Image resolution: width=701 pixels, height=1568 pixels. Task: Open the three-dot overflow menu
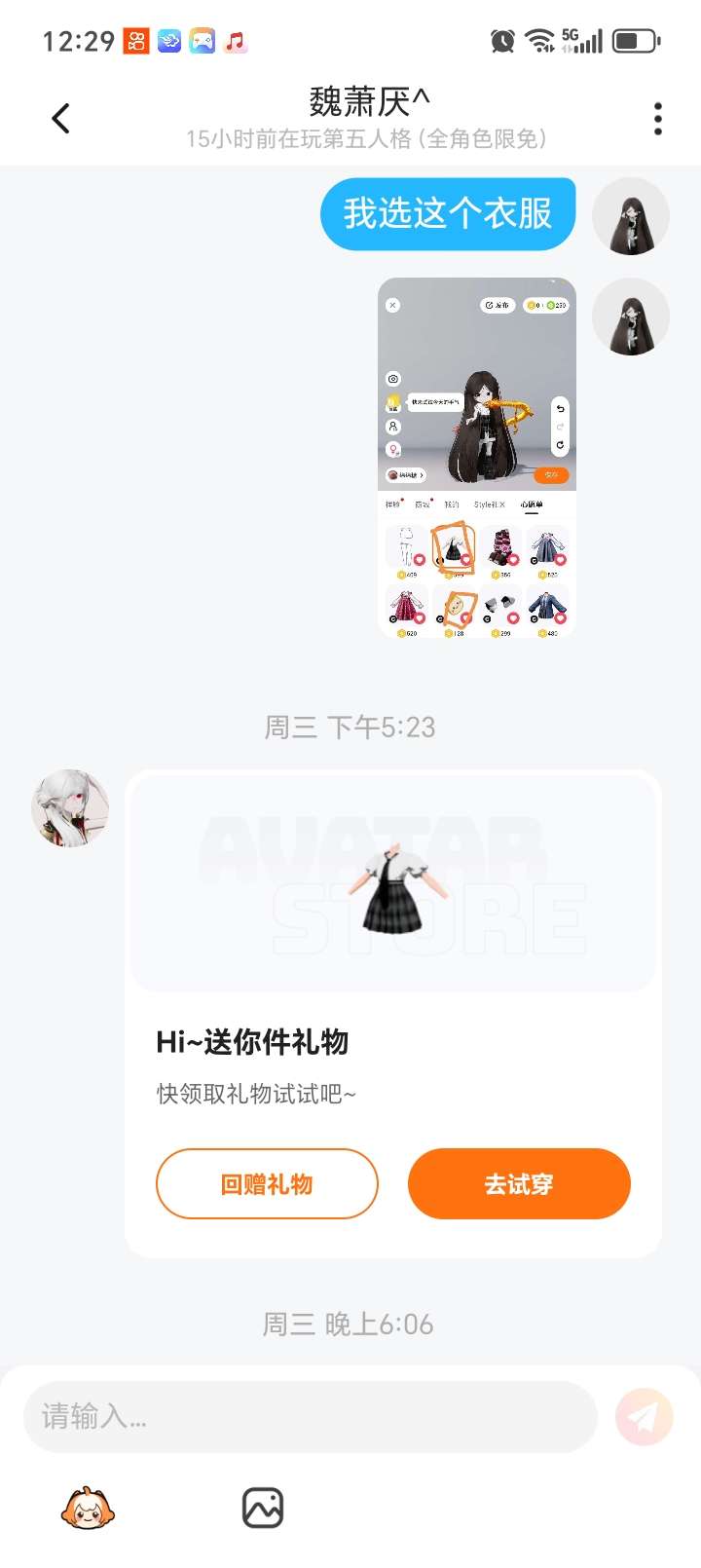pyautogui.click(x=658, y=119)
